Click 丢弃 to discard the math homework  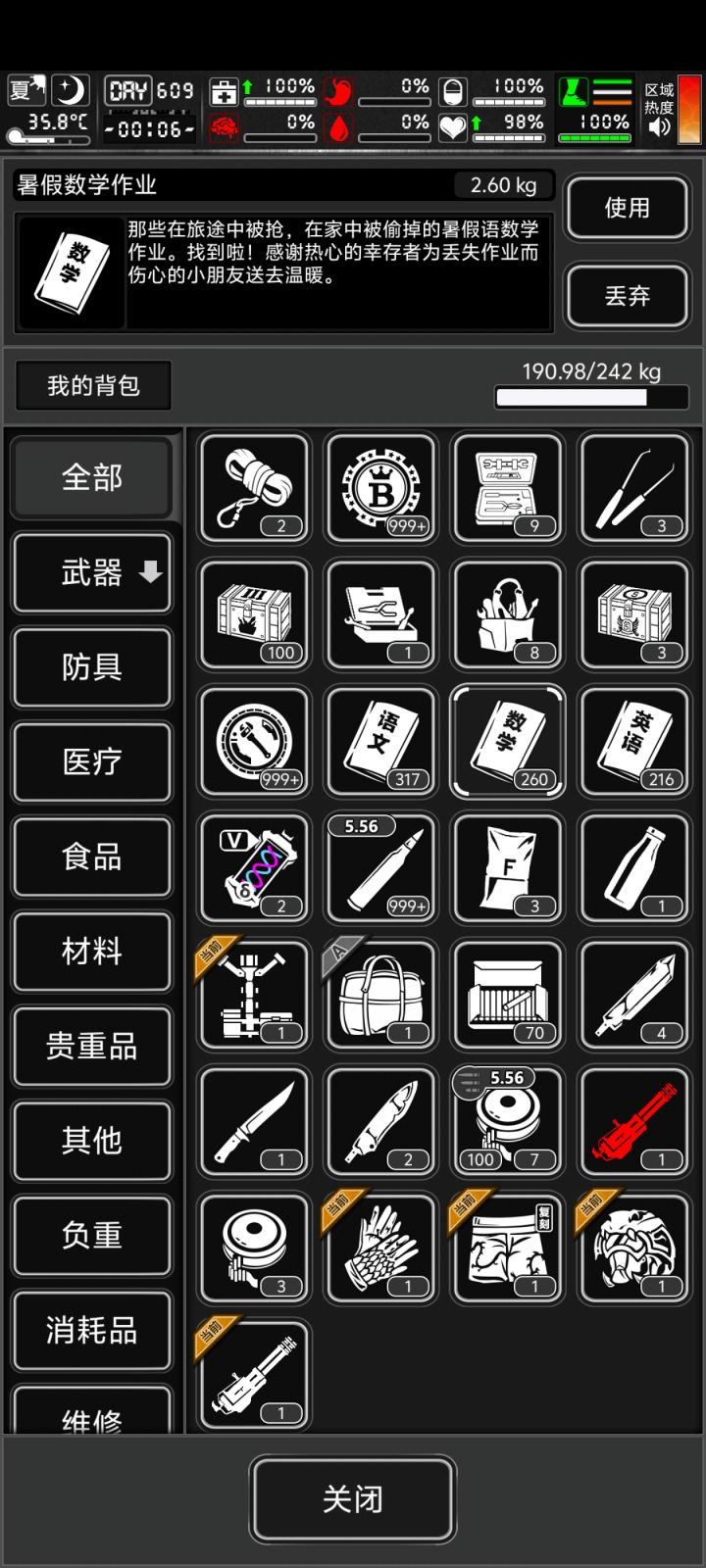[x=627, y=297]
